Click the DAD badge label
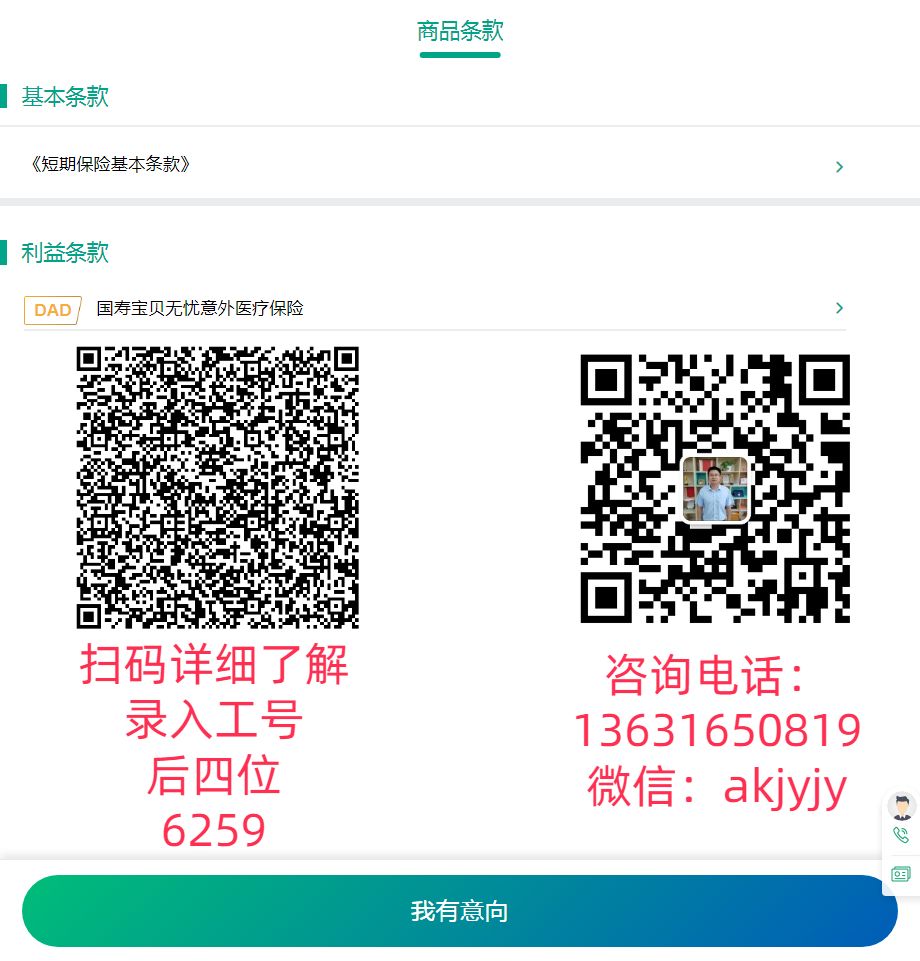 (x=52, y=310)
